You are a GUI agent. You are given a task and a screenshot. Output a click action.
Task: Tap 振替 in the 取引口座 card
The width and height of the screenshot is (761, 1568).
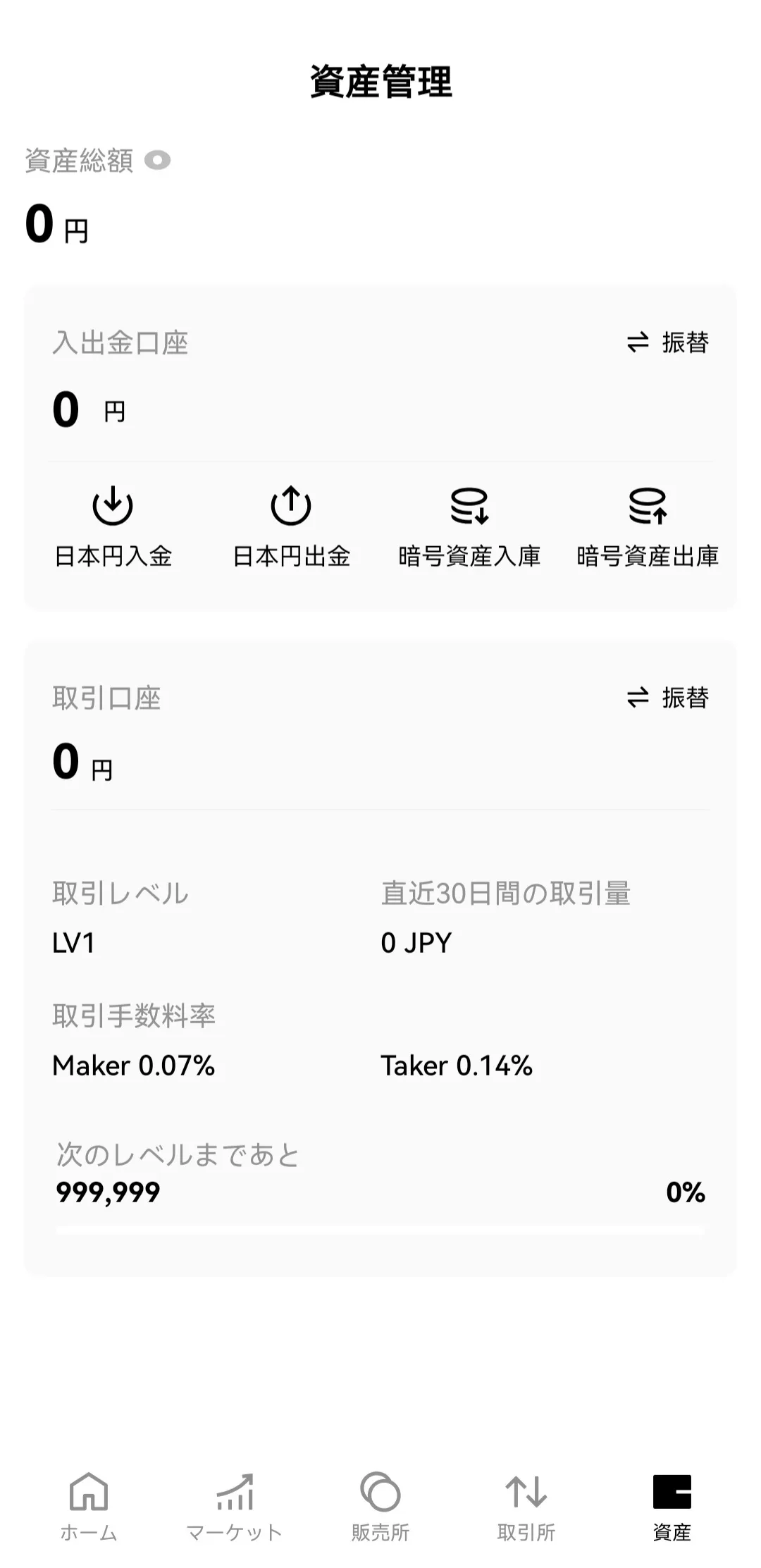click(x=667, y=698)
